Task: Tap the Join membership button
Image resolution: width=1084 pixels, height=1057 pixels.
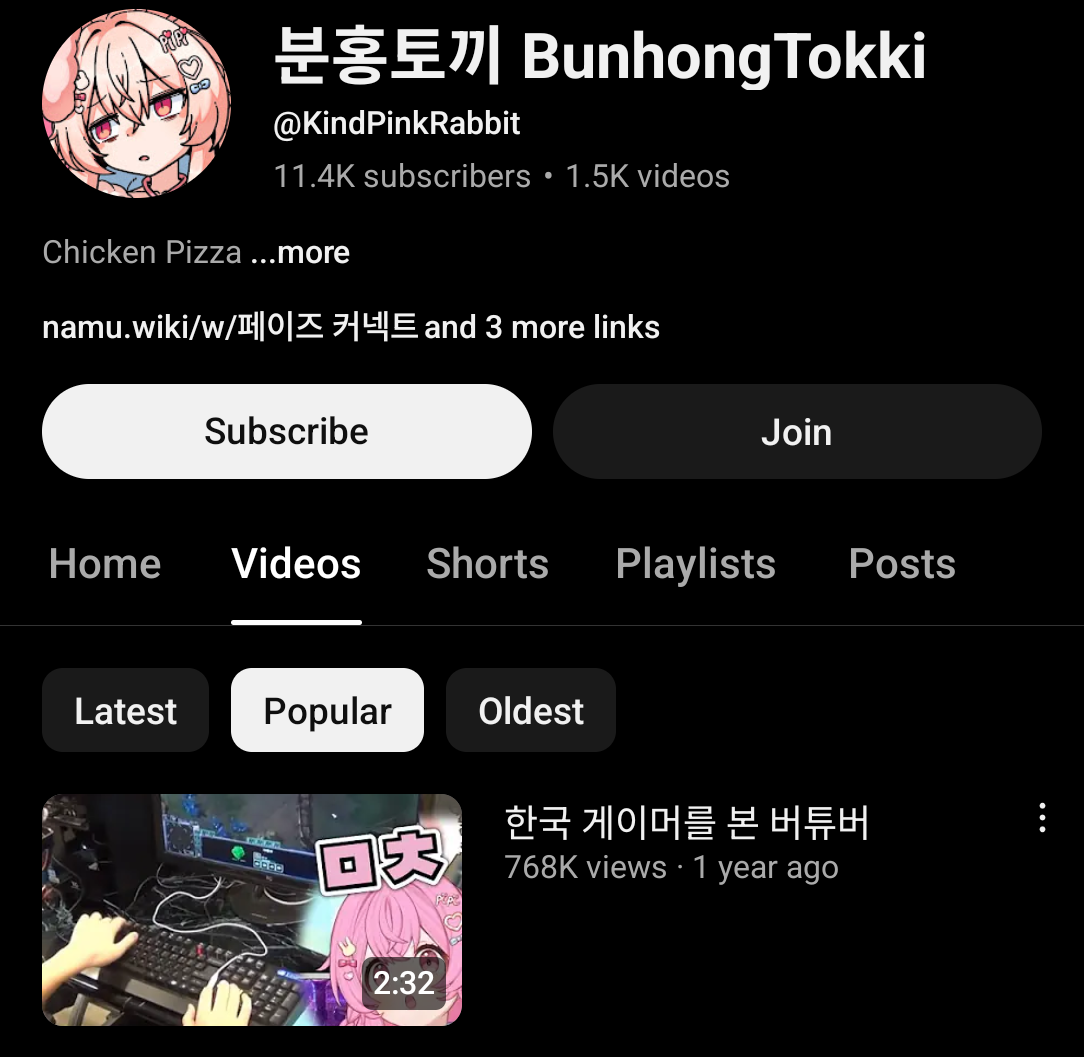Action: point(797,432)
